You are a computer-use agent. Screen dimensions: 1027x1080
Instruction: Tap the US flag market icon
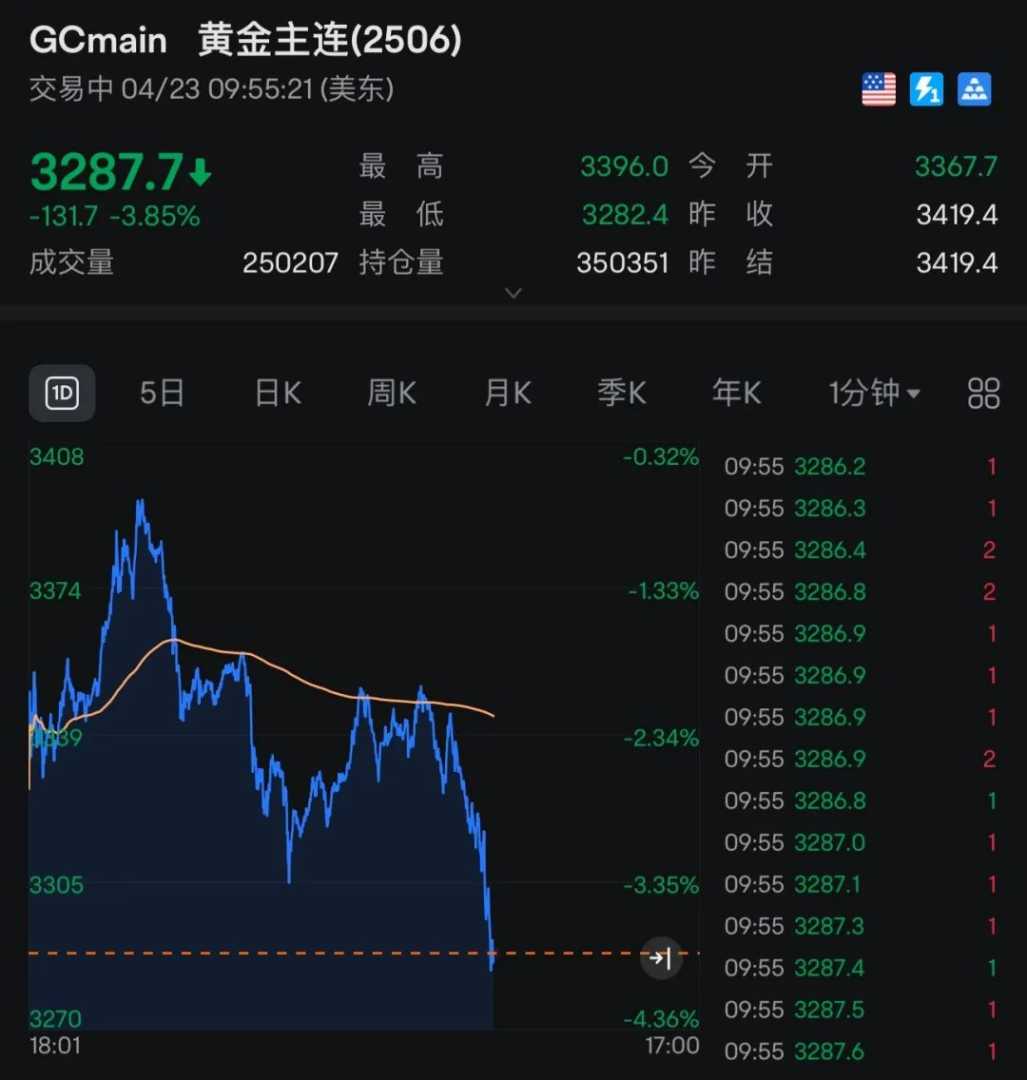coord(879,89)
